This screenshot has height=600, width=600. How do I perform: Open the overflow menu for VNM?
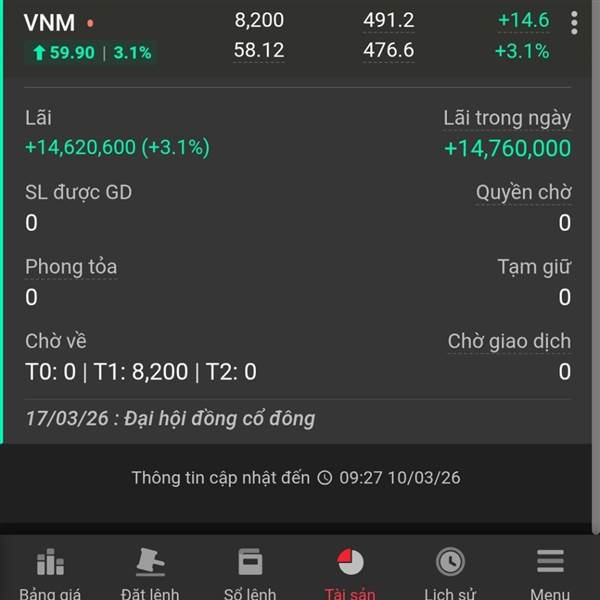click(574, 23)
